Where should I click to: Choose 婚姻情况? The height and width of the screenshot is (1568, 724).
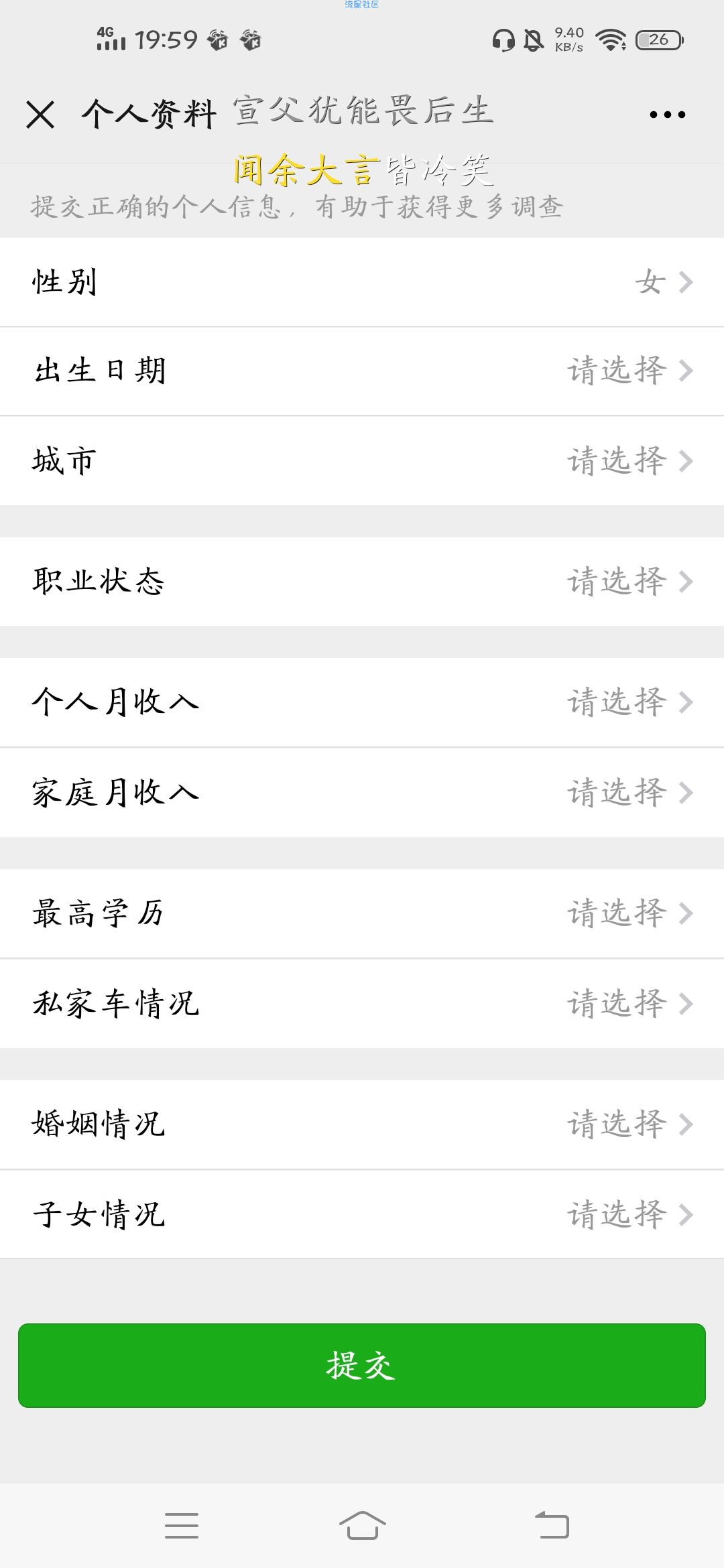[x=362, y=1124]
